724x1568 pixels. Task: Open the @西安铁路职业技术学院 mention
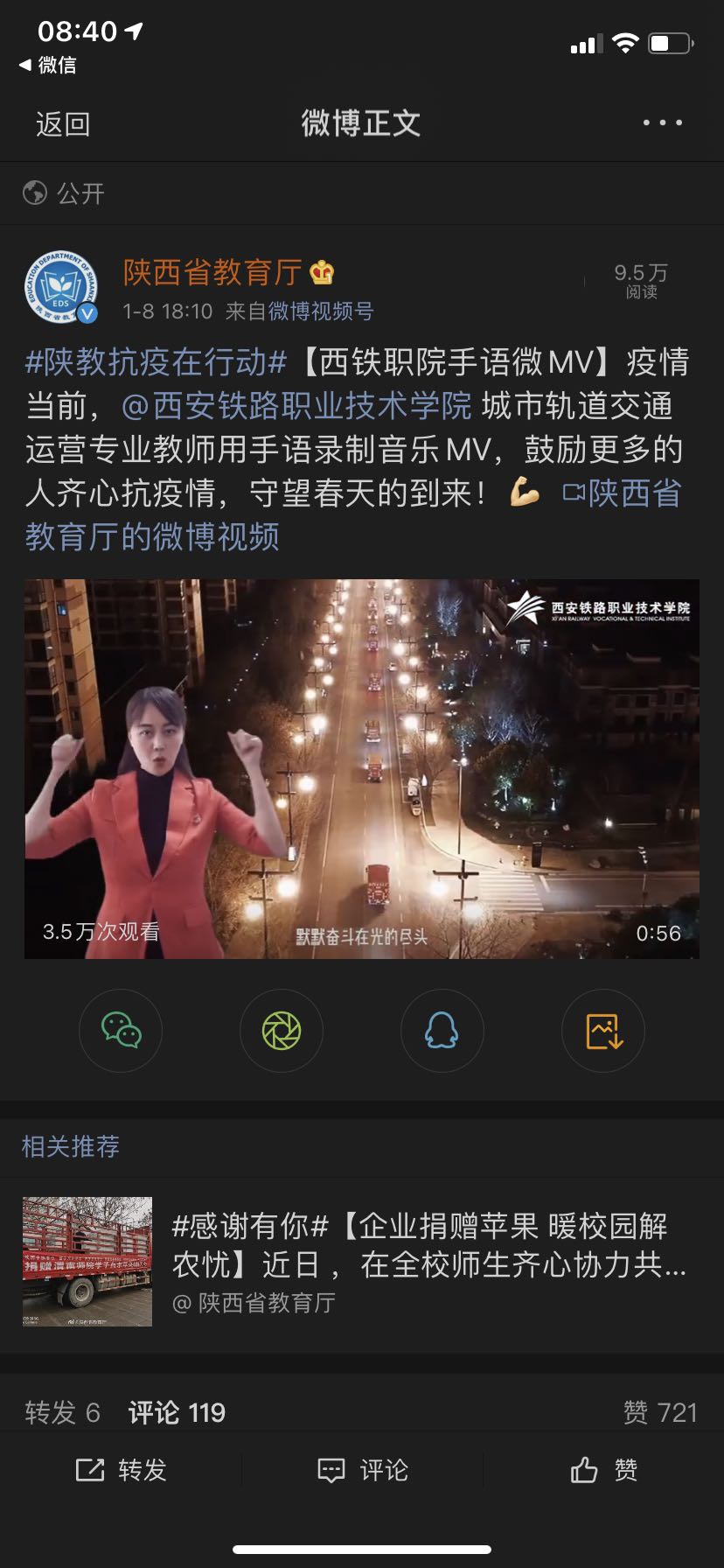pyautogui.click(x=297, y=406)
